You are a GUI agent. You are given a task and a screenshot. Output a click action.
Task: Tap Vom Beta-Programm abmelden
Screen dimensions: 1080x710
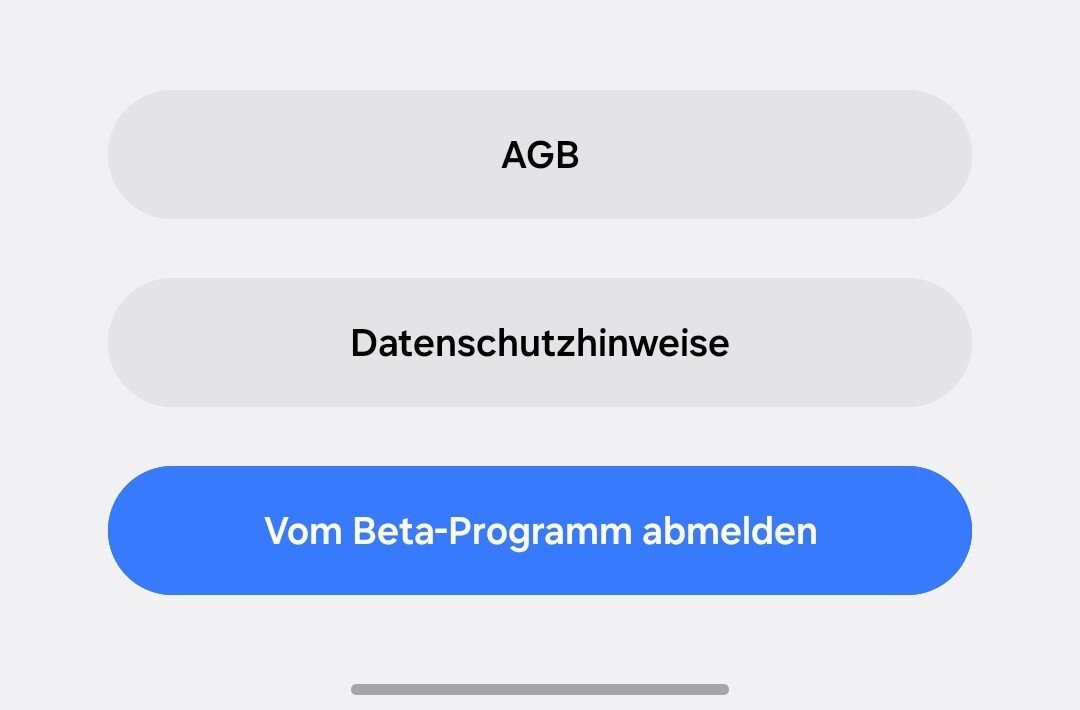(x=540, y=531)
